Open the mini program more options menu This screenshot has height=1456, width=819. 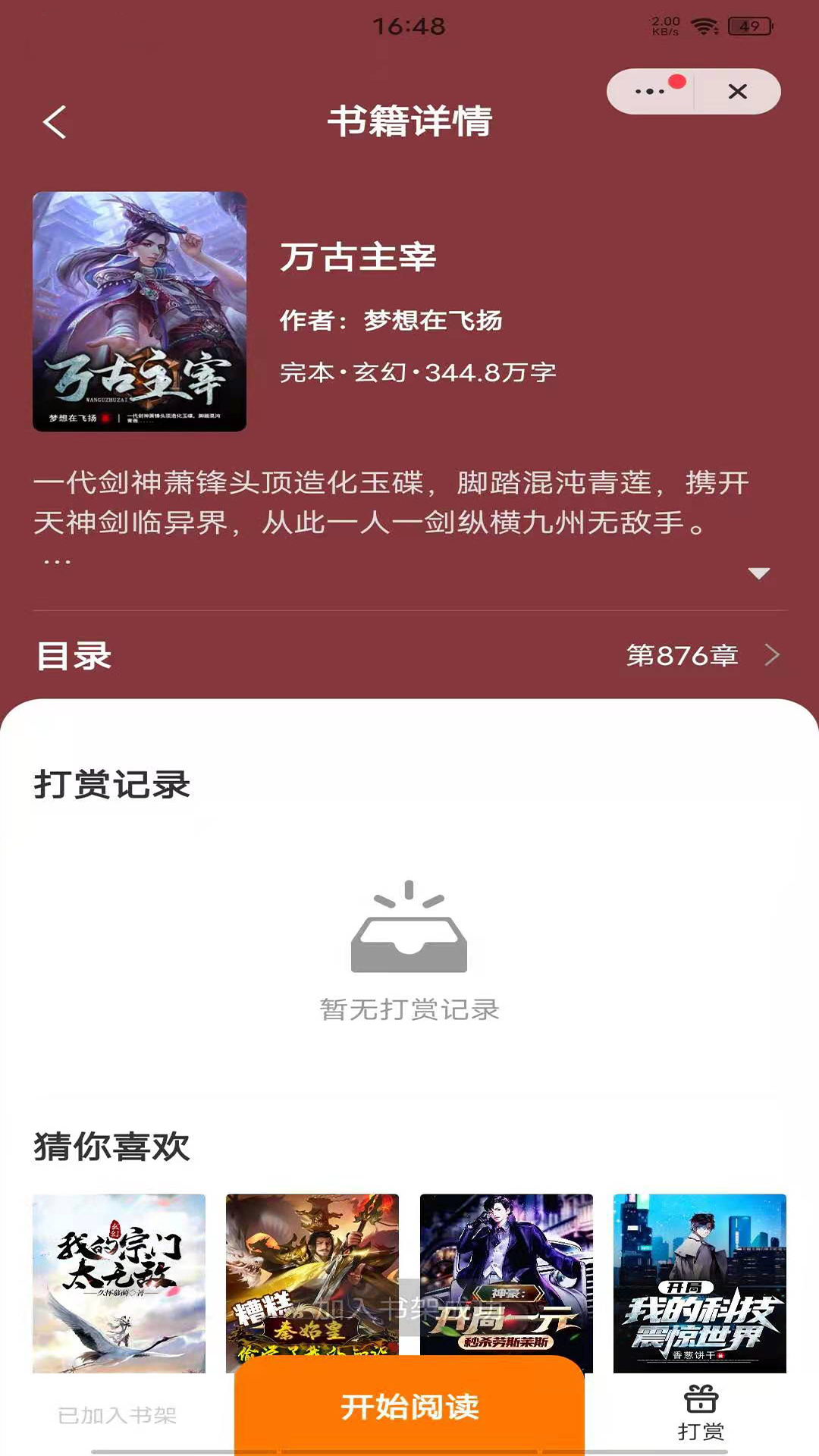(x=651, y=92)
